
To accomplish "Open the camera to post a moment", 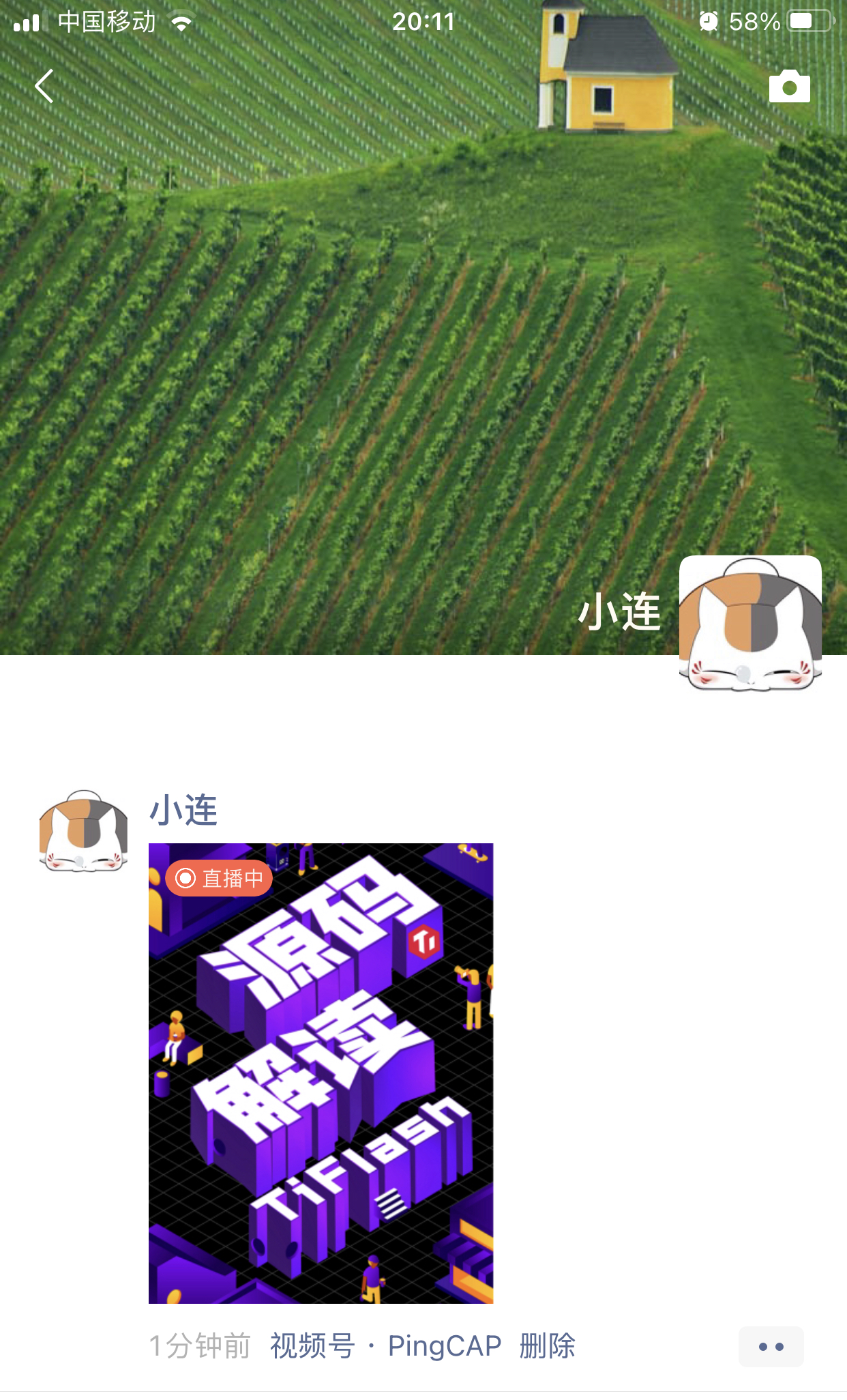I will pos(789,87).
